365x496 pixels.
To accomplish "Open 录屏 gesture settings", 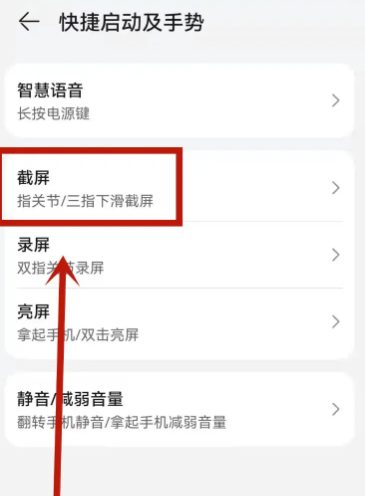I will (x=179, y=255).
